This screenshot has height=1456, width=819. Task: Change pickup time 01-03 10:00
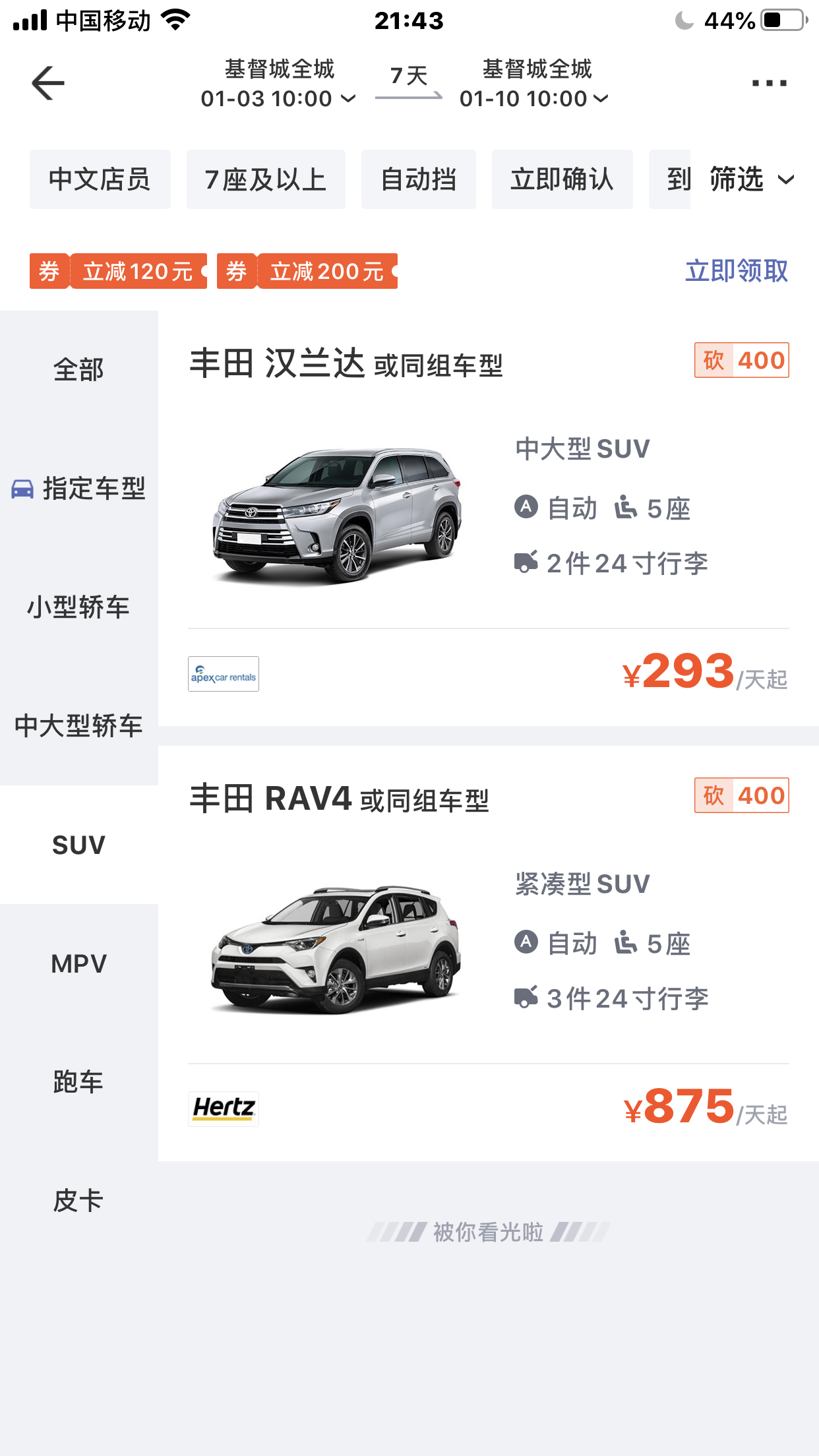tap(278, 99)
